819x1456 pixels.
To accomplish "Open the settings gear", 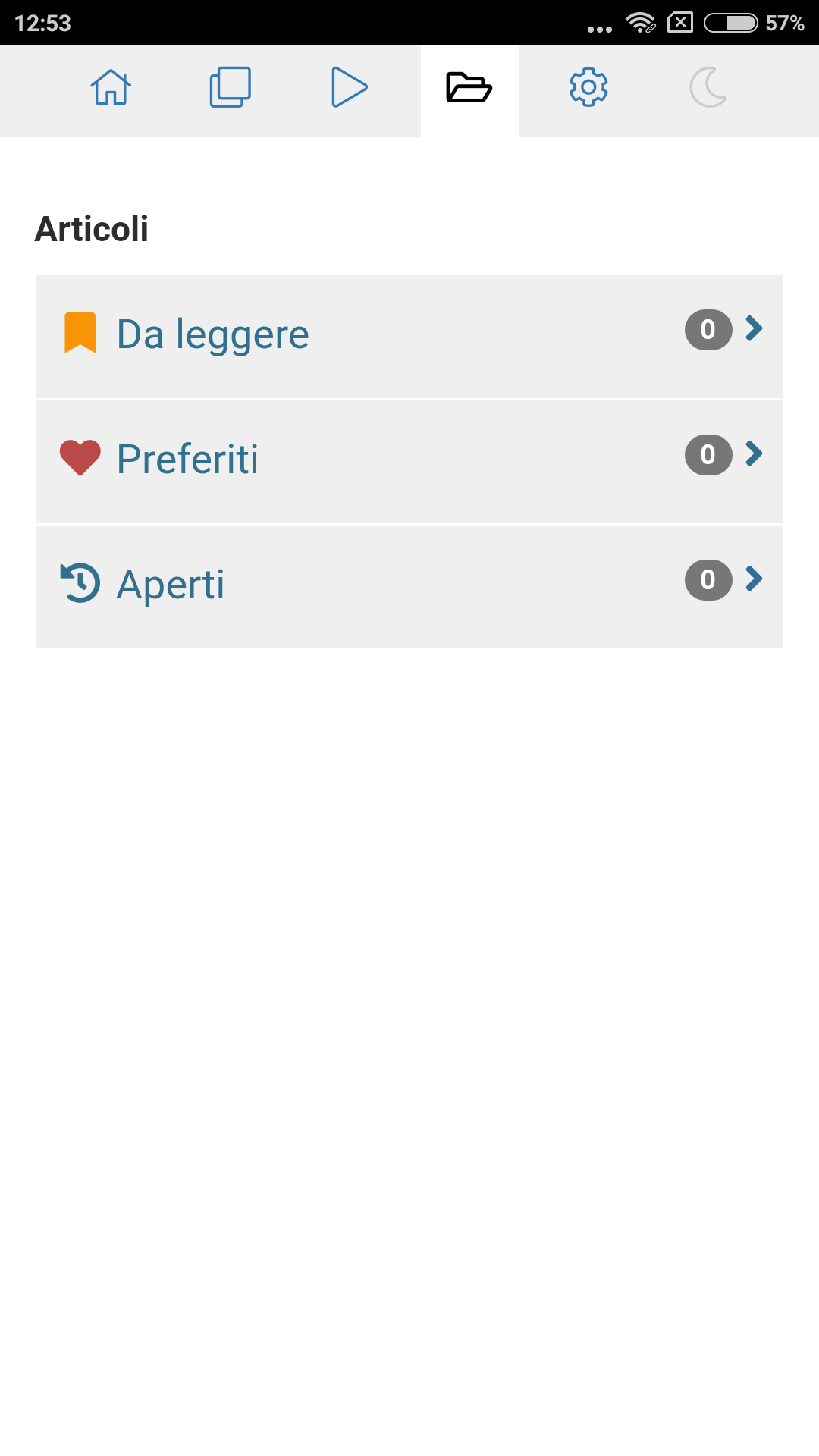I will (588, 88).
